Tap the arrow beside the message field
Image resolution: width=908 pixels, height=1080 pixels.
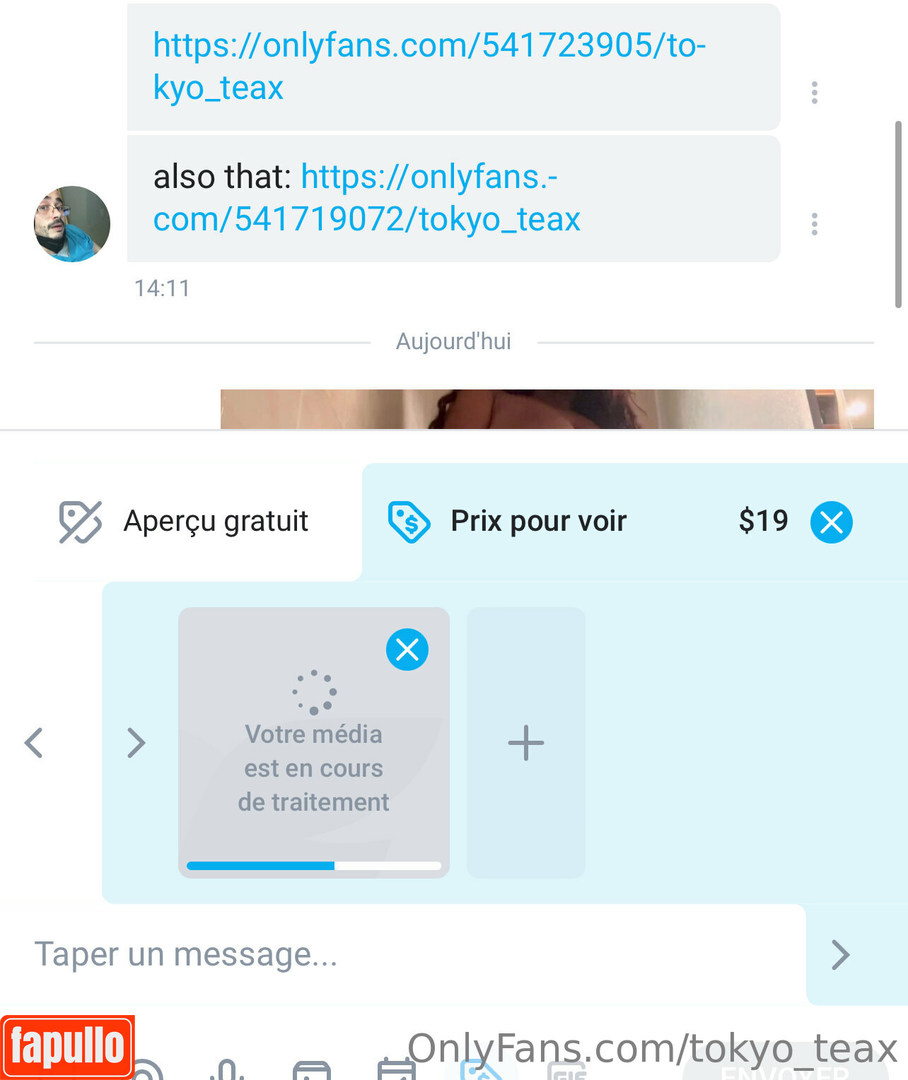pyautogui.click(x=840, y=955)
